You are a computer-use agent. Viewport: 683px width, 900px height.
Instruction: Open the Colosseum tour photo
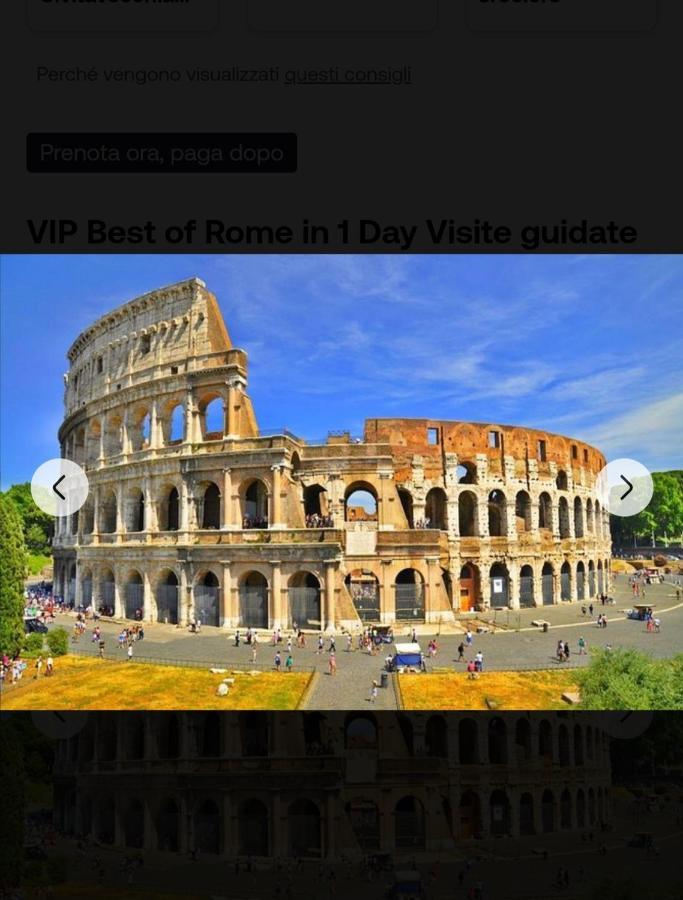[340, 560]
